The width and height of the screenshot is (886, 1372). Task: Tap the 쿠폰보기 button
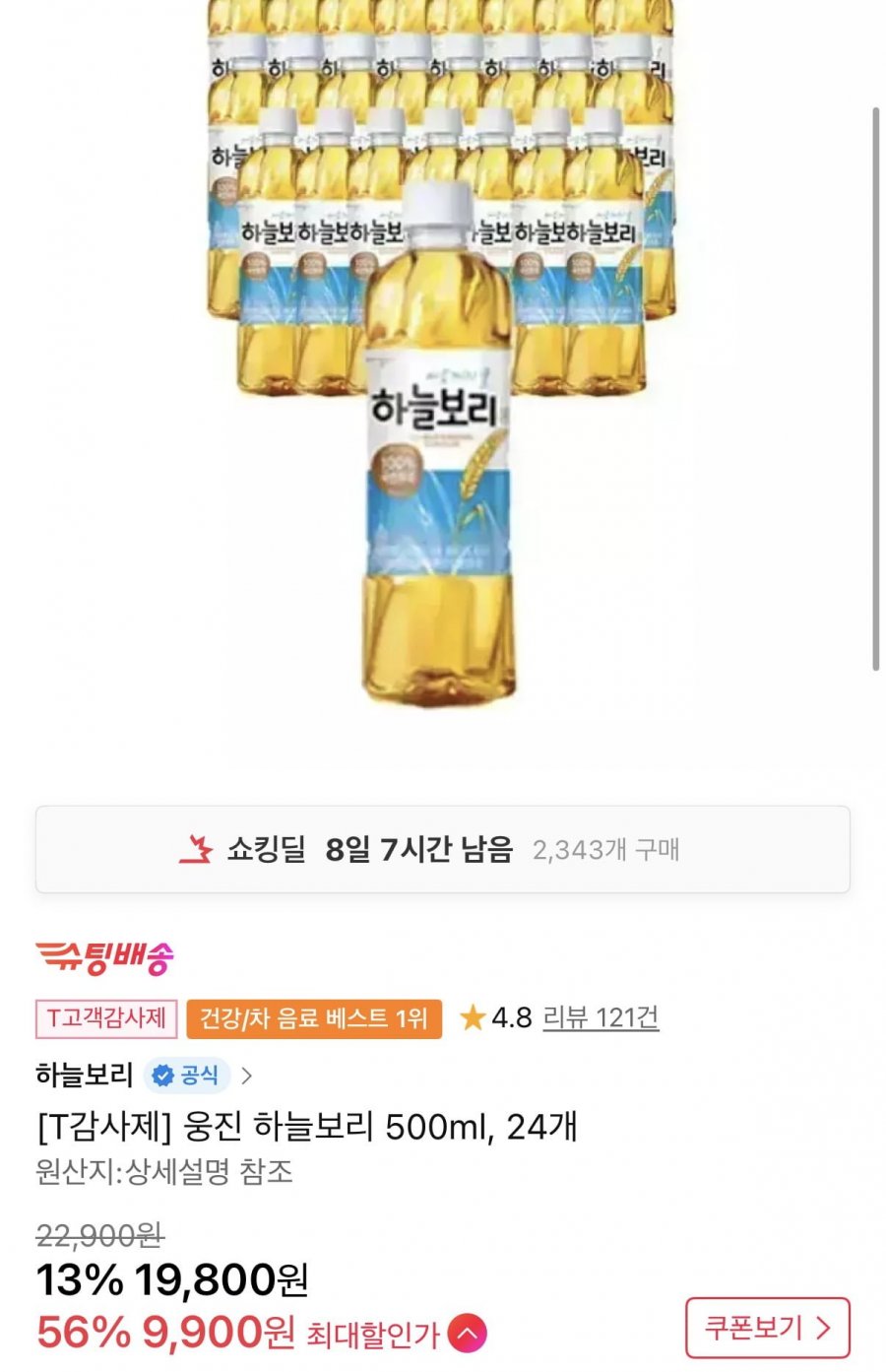pyautogui.click(x=767, y=1328)
